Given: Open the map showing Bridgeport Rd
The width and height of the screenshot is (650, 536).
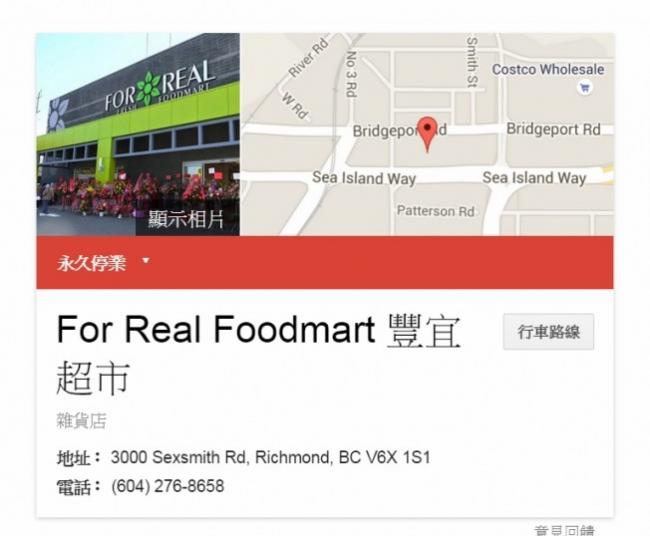Looking at the screenshot, I should coord(427,135).
